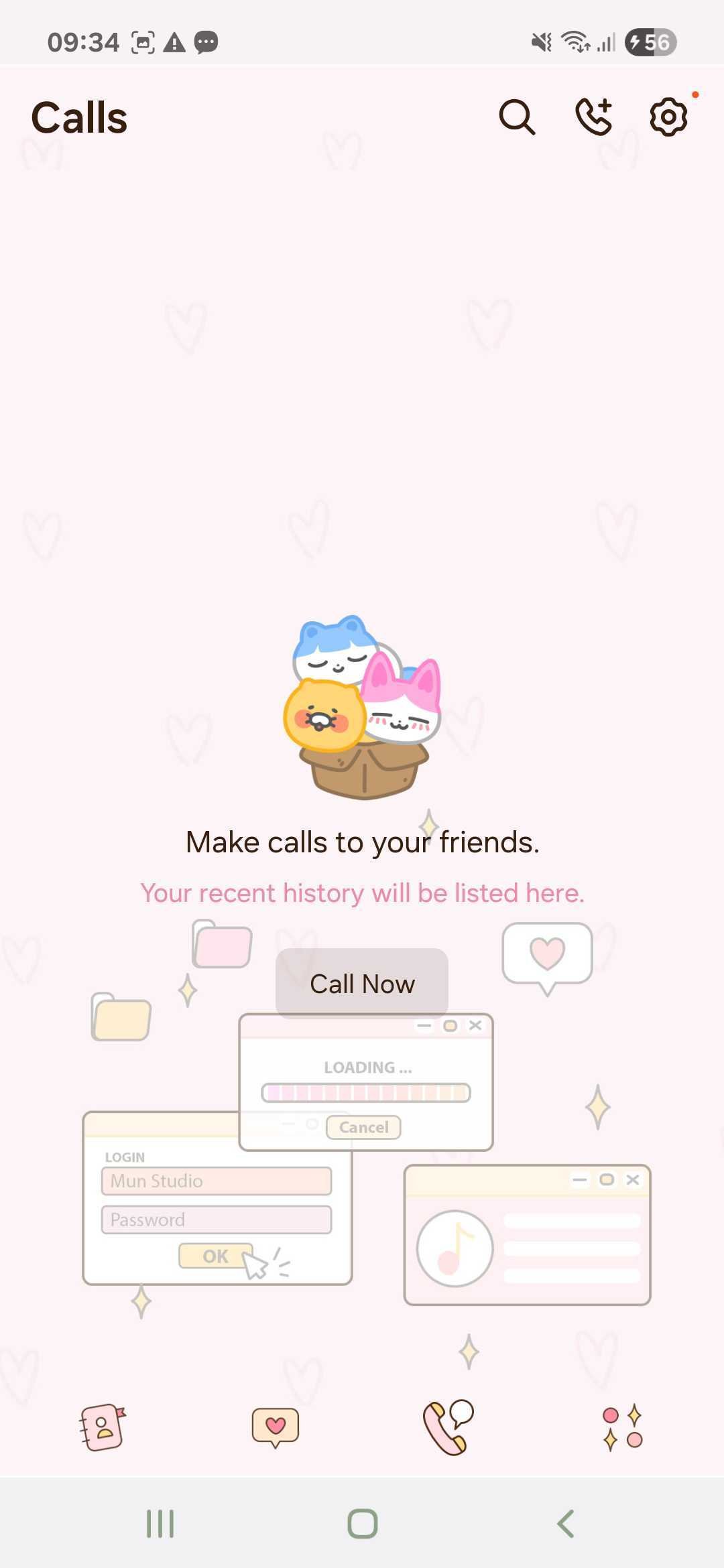
Task: Select the Calls tab
Action: pyautogui.click(x=448, y=1427)
